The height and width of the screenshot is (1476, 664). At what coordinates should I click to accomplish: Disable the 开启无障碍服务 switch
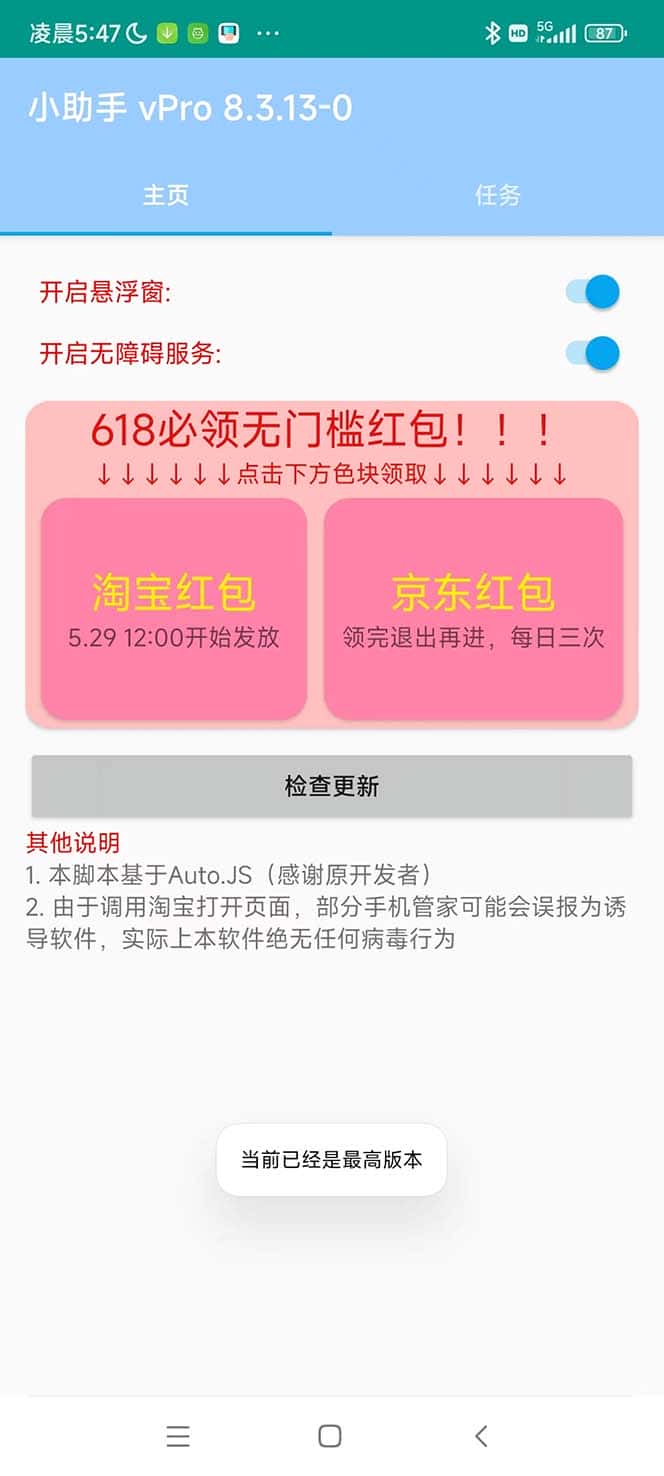pyautogui.click(x=593, y=353)
